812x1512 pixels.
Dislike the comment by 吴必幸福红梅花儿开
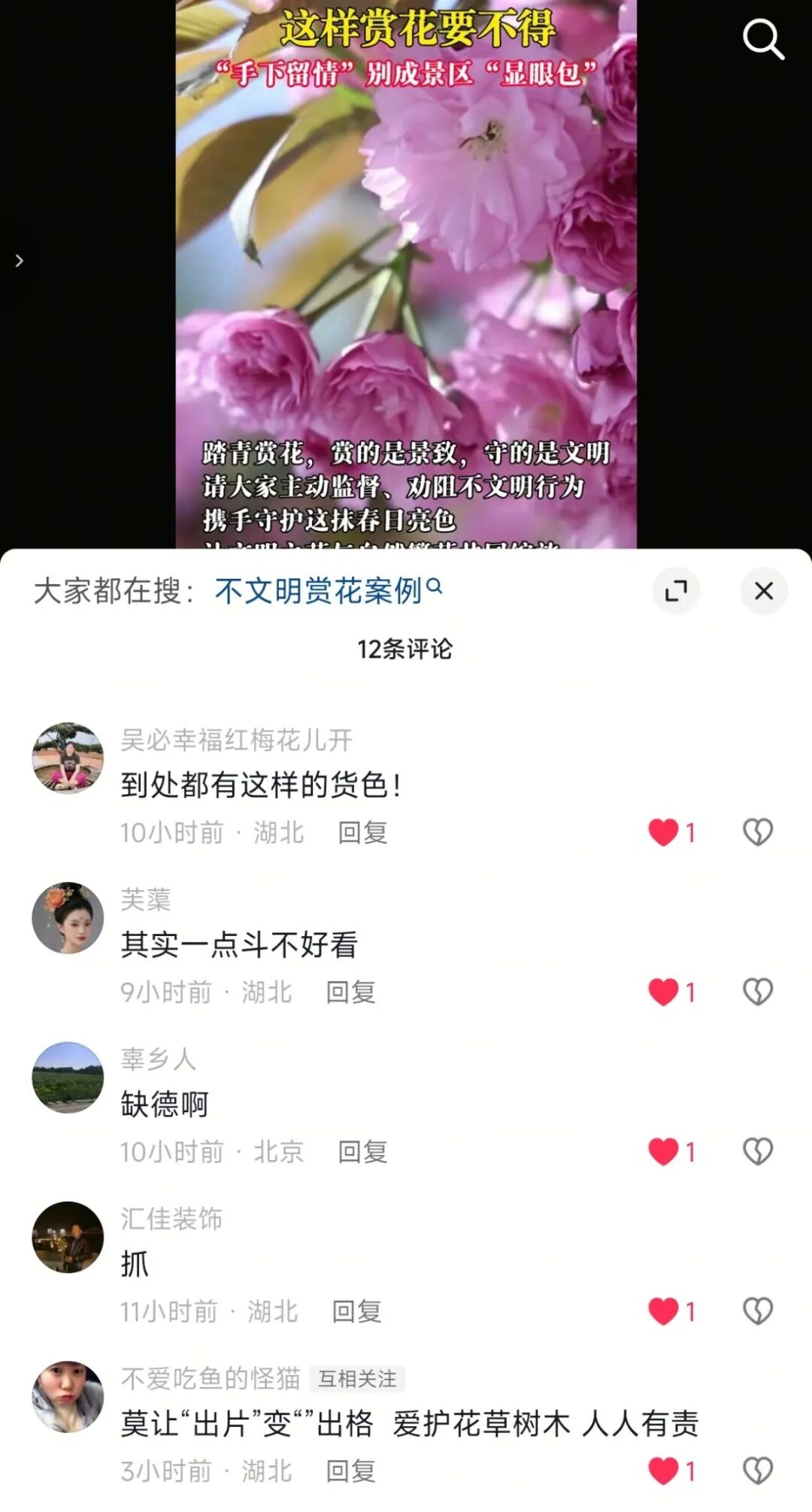pos(757,832)
